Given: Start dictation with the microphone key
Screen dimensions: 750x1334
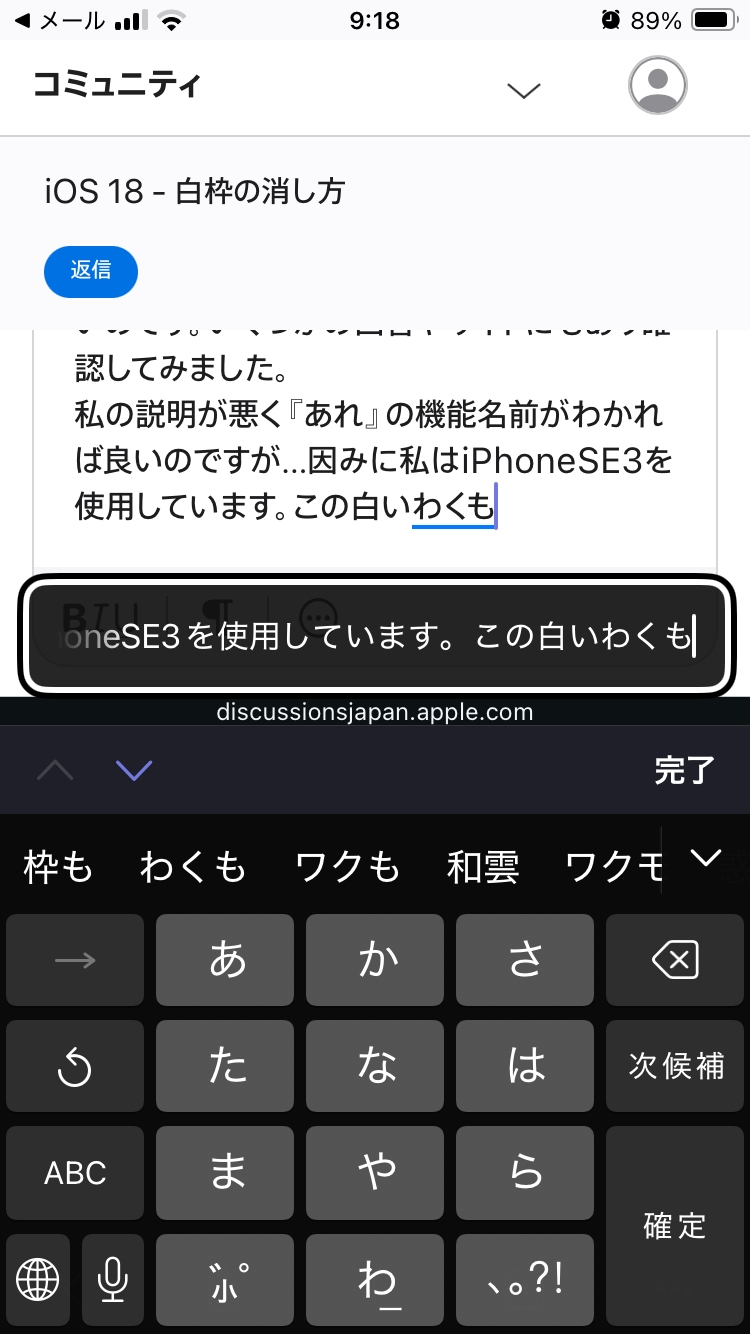Looking at the screenshot, I should point(113,1278).
